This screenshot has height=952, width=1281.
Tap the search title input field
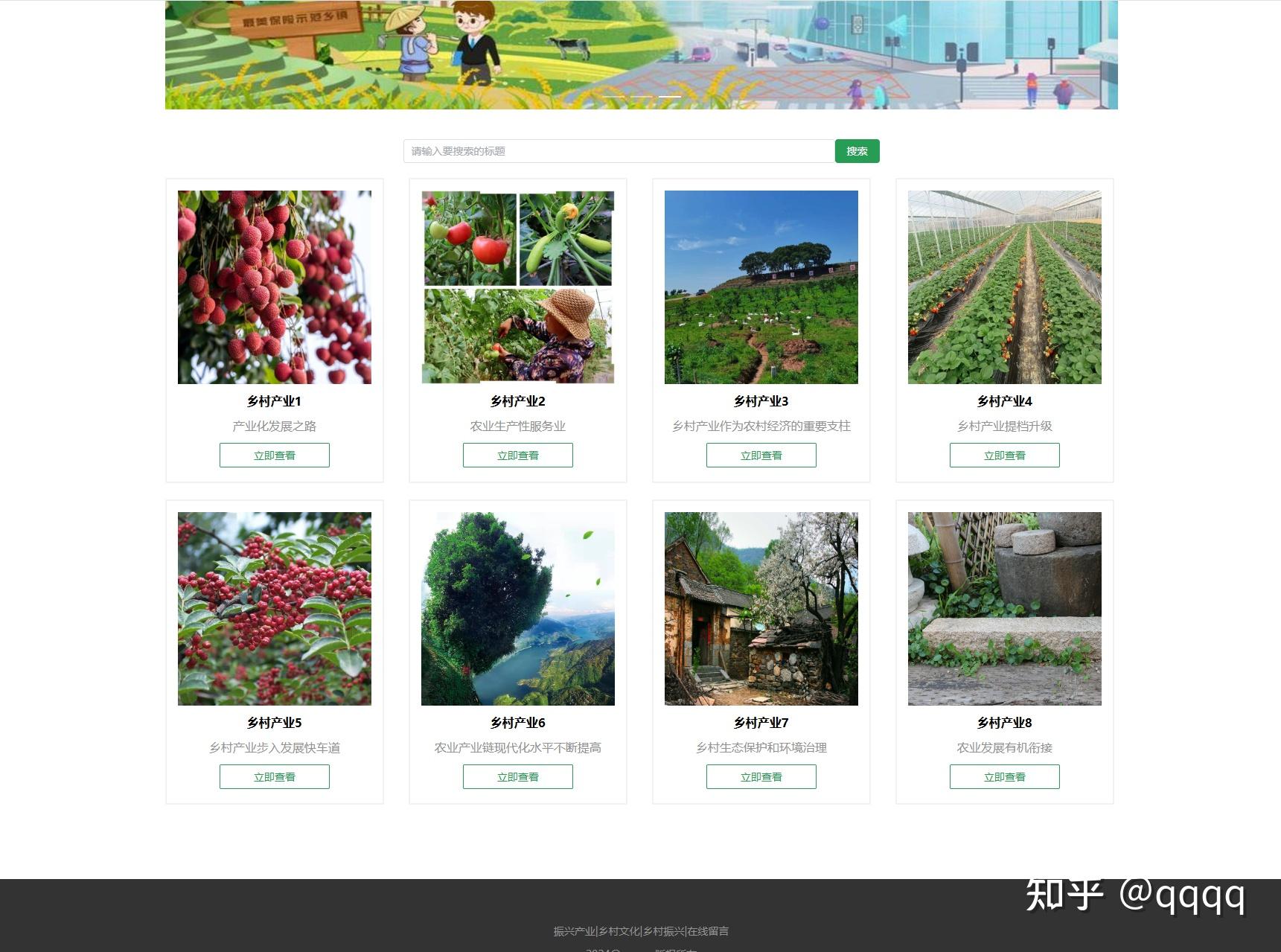(618, 151)
